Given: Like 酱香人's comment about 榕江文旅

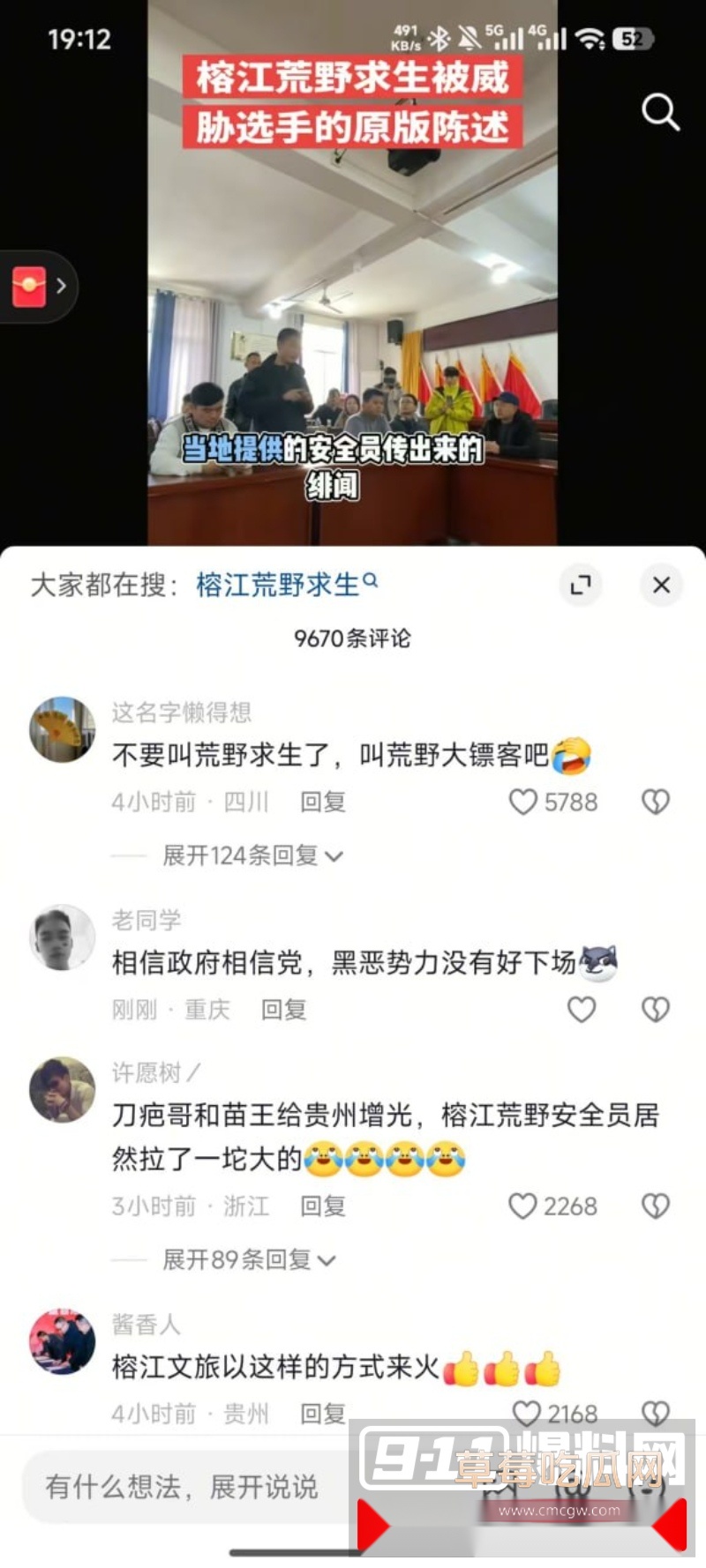Looking at the screenshot, I should click(527, 1412).
